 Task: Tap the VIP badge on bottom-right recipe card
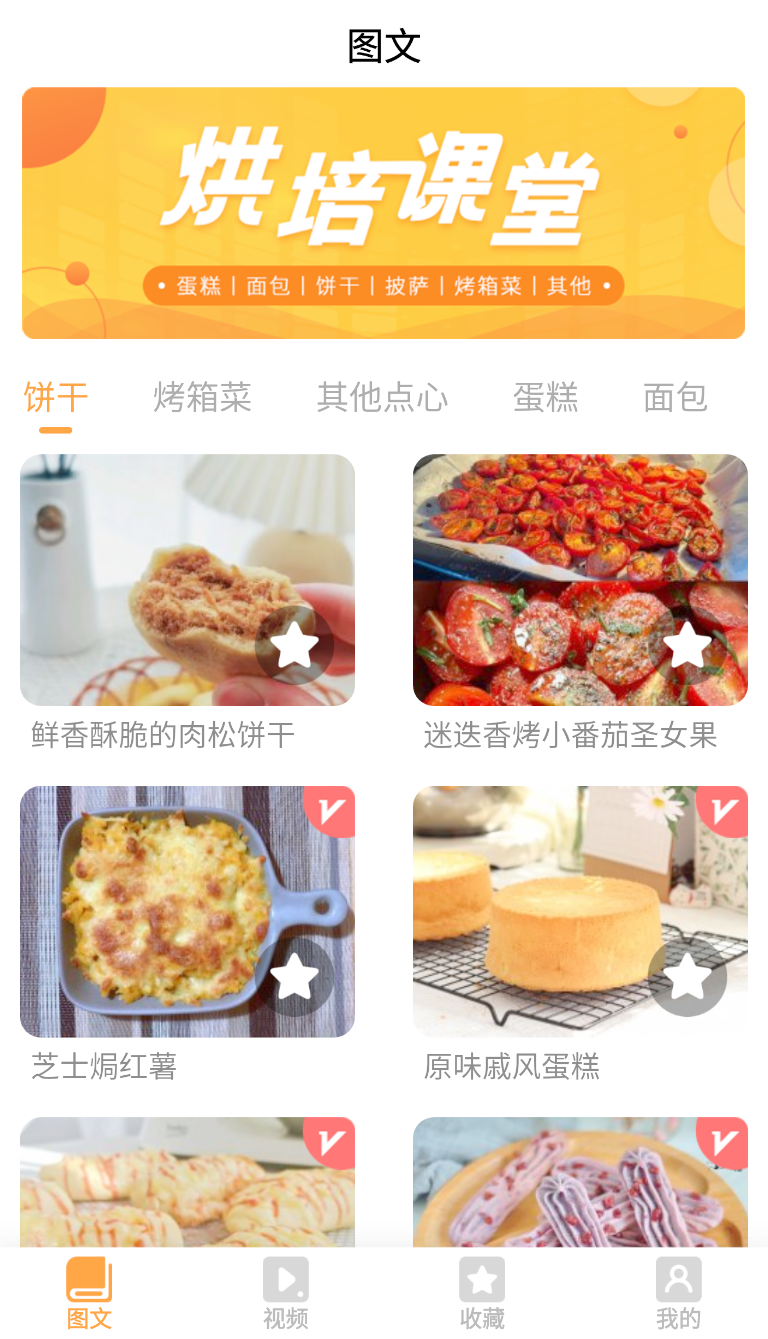click(x=723, y=1144)
